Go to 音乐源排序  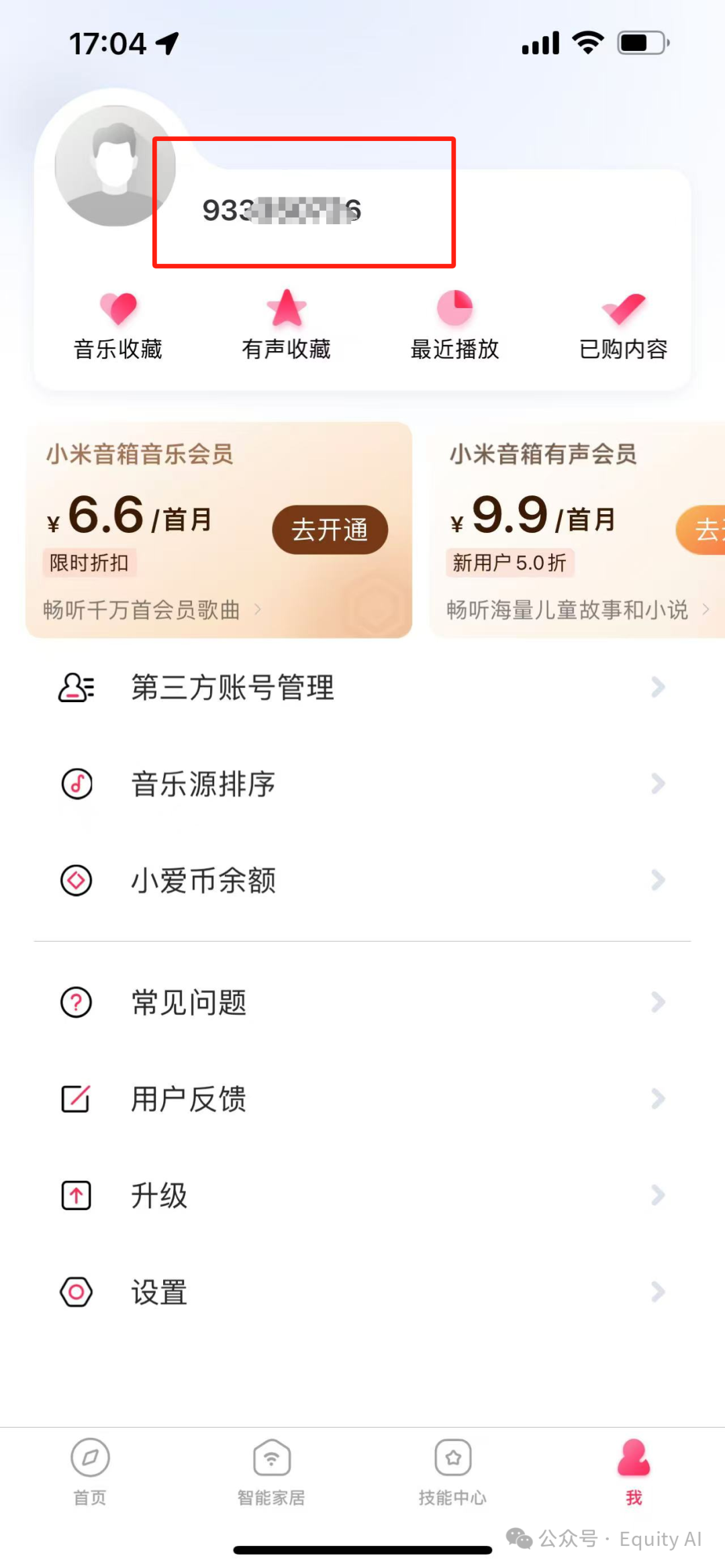tap(362, 784)
